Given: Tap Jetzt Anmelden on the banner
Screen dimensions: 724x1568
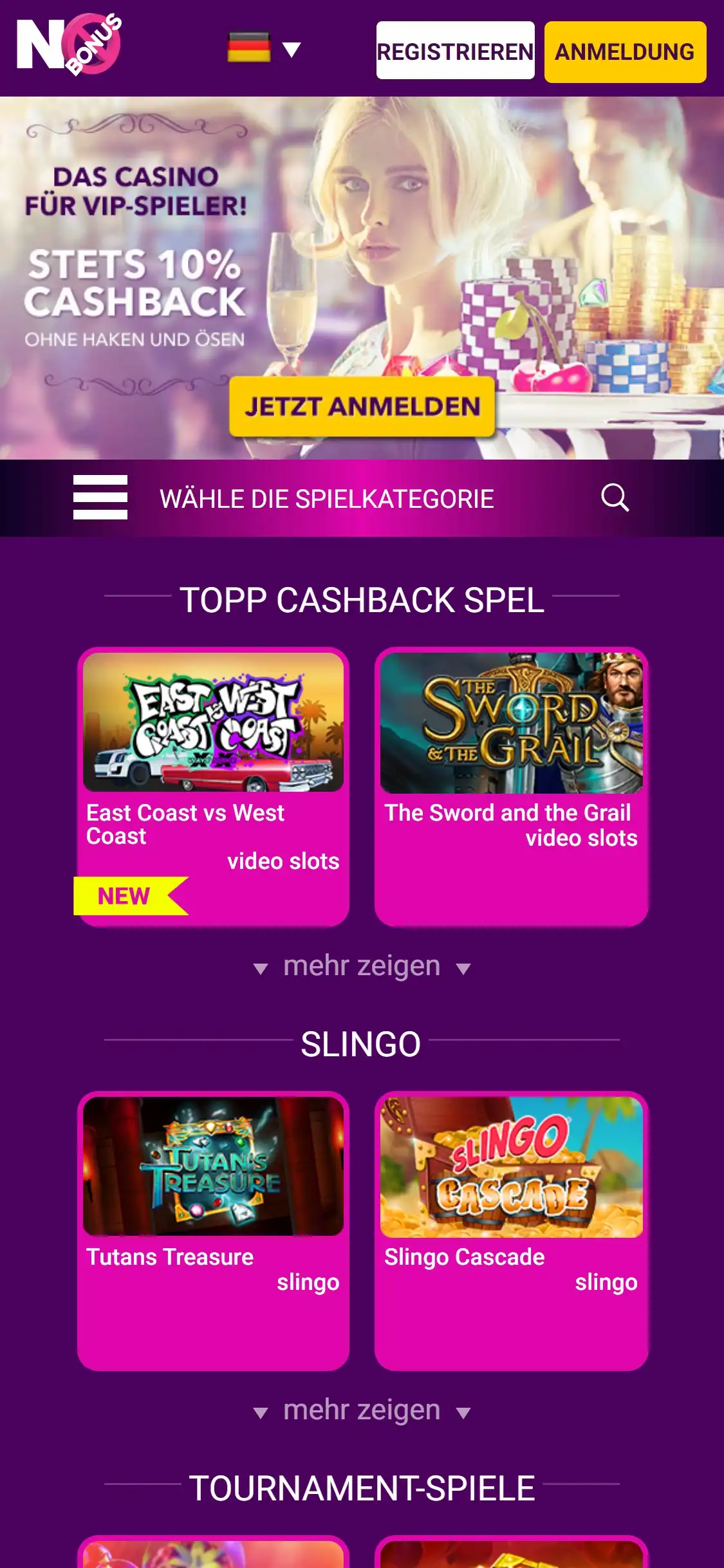Looking at the screenshot, I should pyautogui.click(x=362, y=407).
